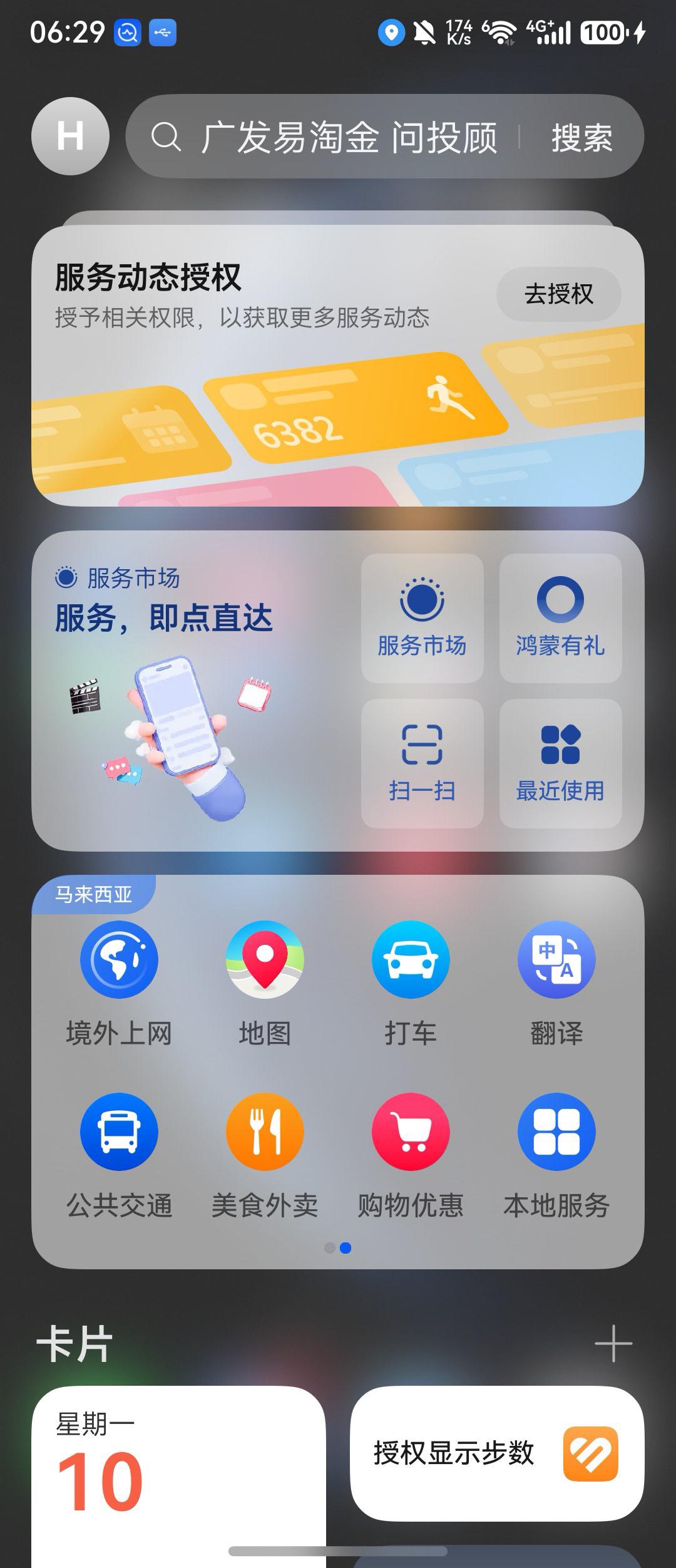
Task: Launch 扫一扫 scanner
Action: point(422,763)
